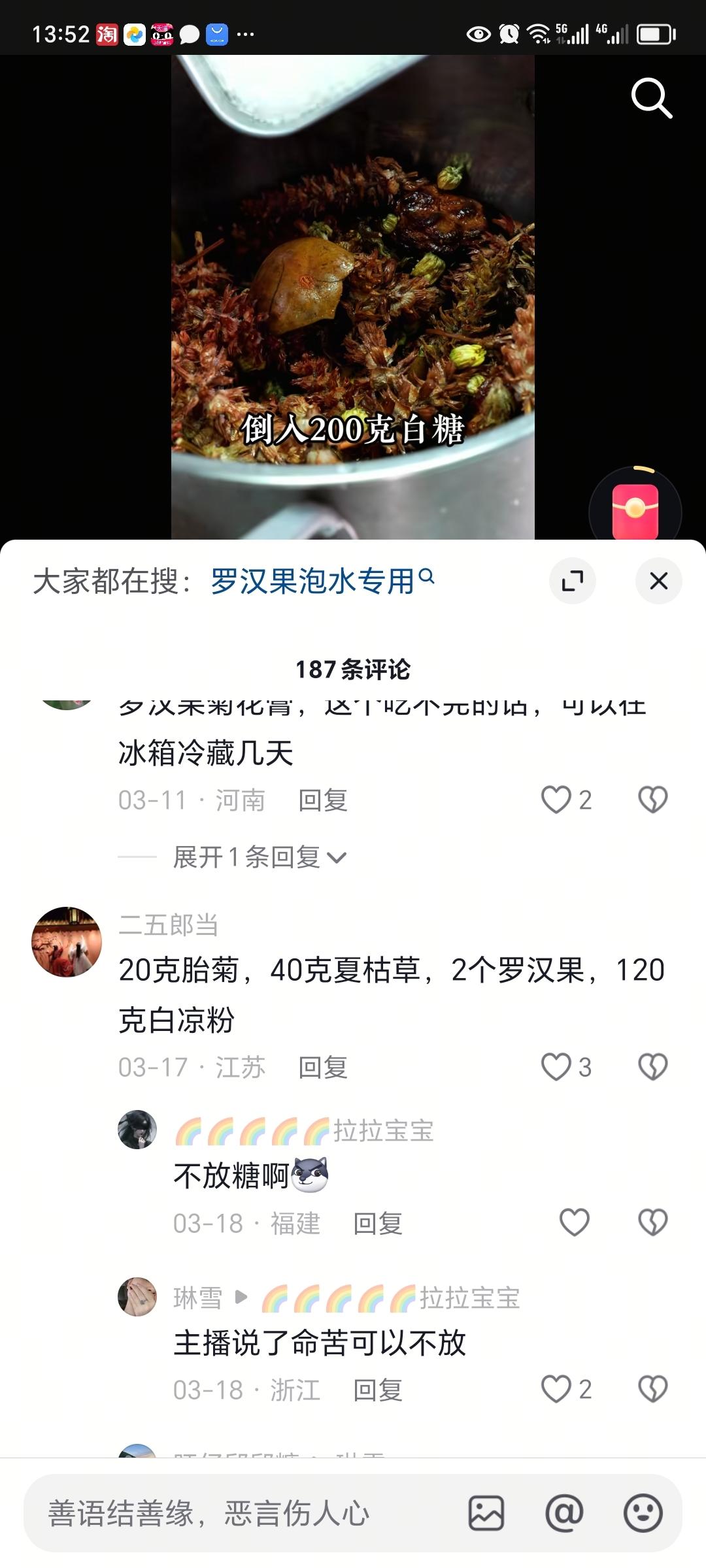Open the emoji picker in comment box
Image resolution: width=706 pixels, height=1568 pixels.
(643, 1513)
